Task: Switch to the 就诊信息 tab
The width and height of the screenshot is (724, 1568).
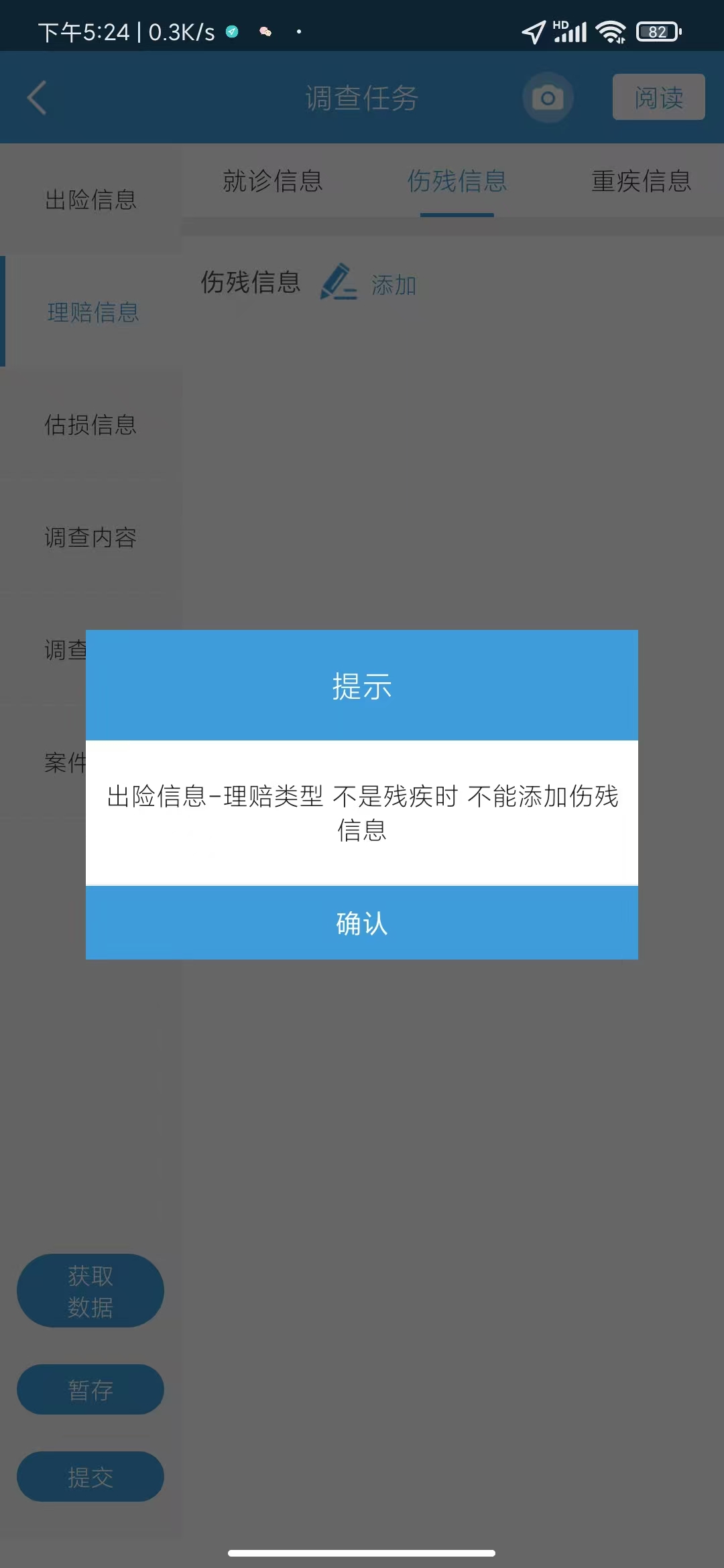Action: [273, 181]
